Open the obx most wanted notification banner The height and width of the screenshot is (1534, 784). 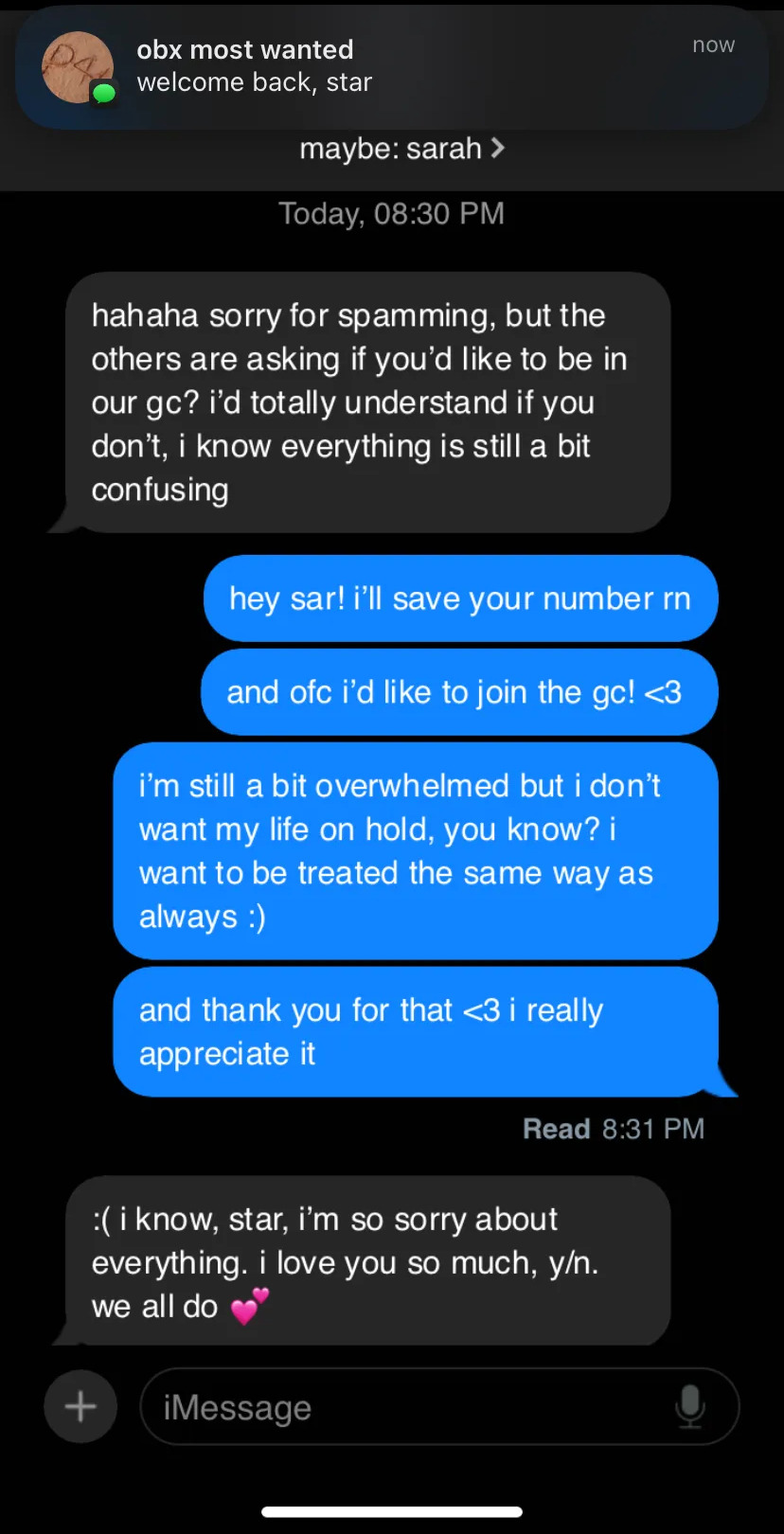click(391, 66)
